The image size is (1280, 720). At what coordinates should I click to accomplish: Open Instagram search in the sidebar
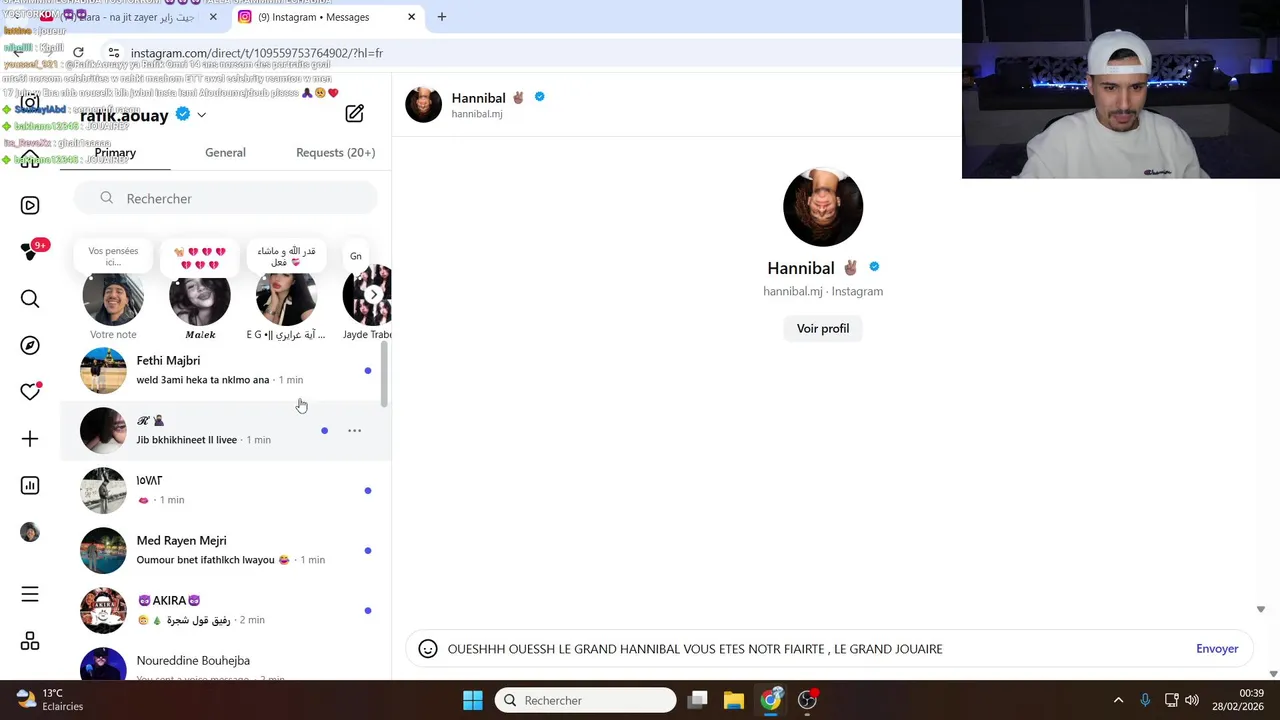coord(30,299)
